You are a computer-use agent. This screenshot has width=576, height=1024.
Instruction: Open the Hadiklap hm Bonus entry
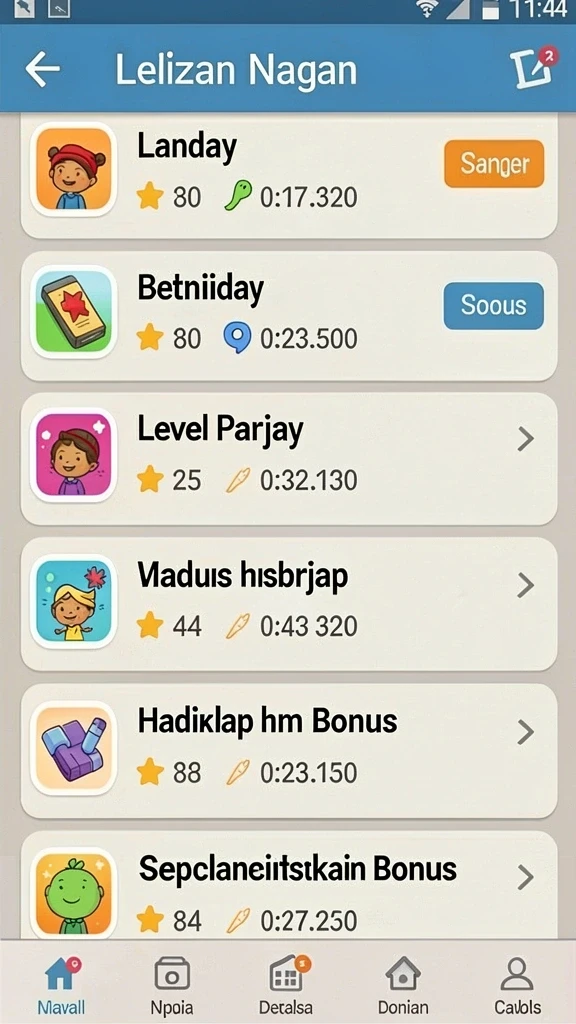[x=289, y=751]
